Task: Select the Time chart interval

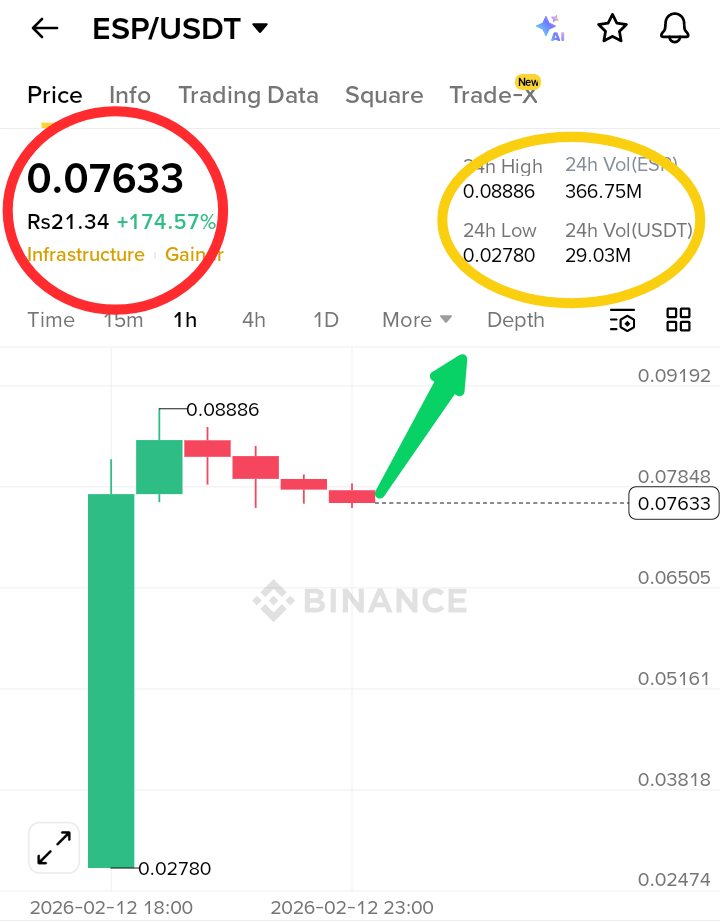Action: [x=51, y=320]
